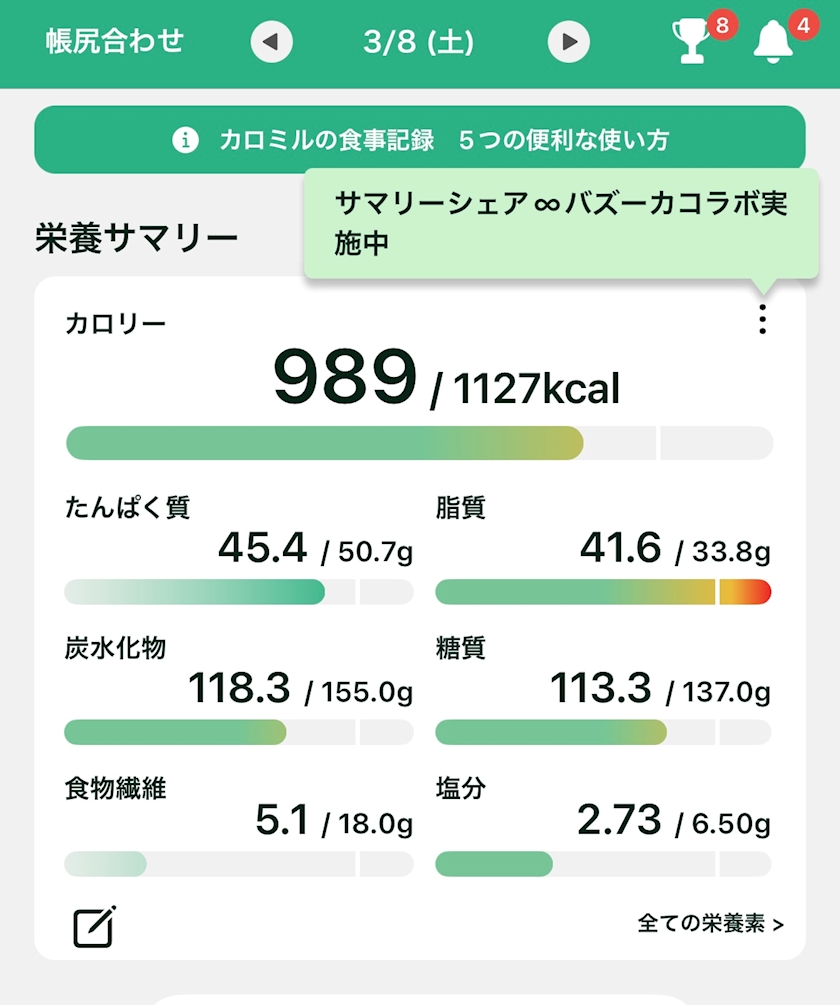Open the notifications bell
This screenshot has height=1005, width=840.
point(773,42)
